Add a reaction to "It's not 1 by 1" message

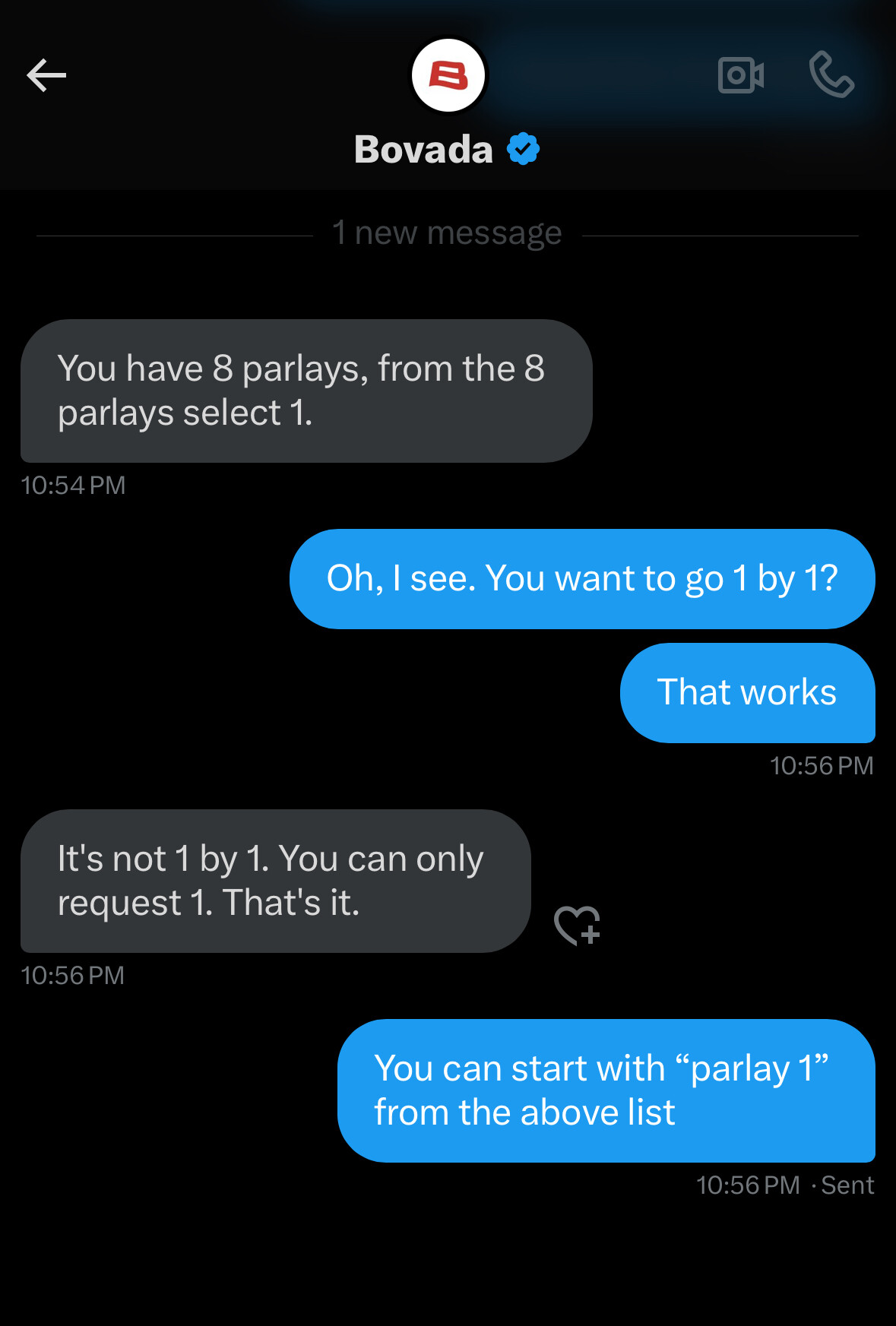click(x=577, y=925)
